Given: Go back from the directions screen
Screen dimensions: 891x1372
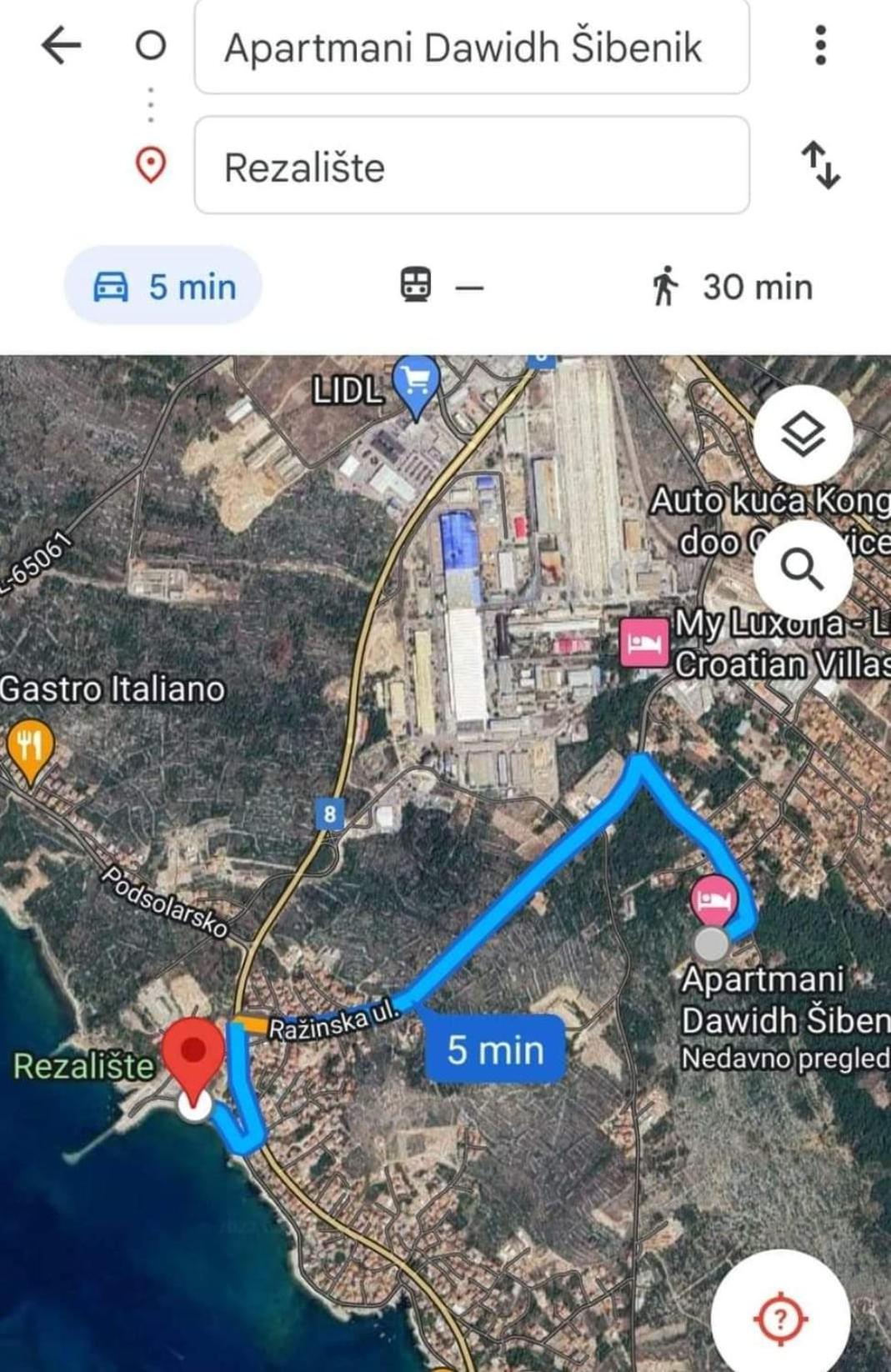Looking at the screenshot, I should point(61,45).
